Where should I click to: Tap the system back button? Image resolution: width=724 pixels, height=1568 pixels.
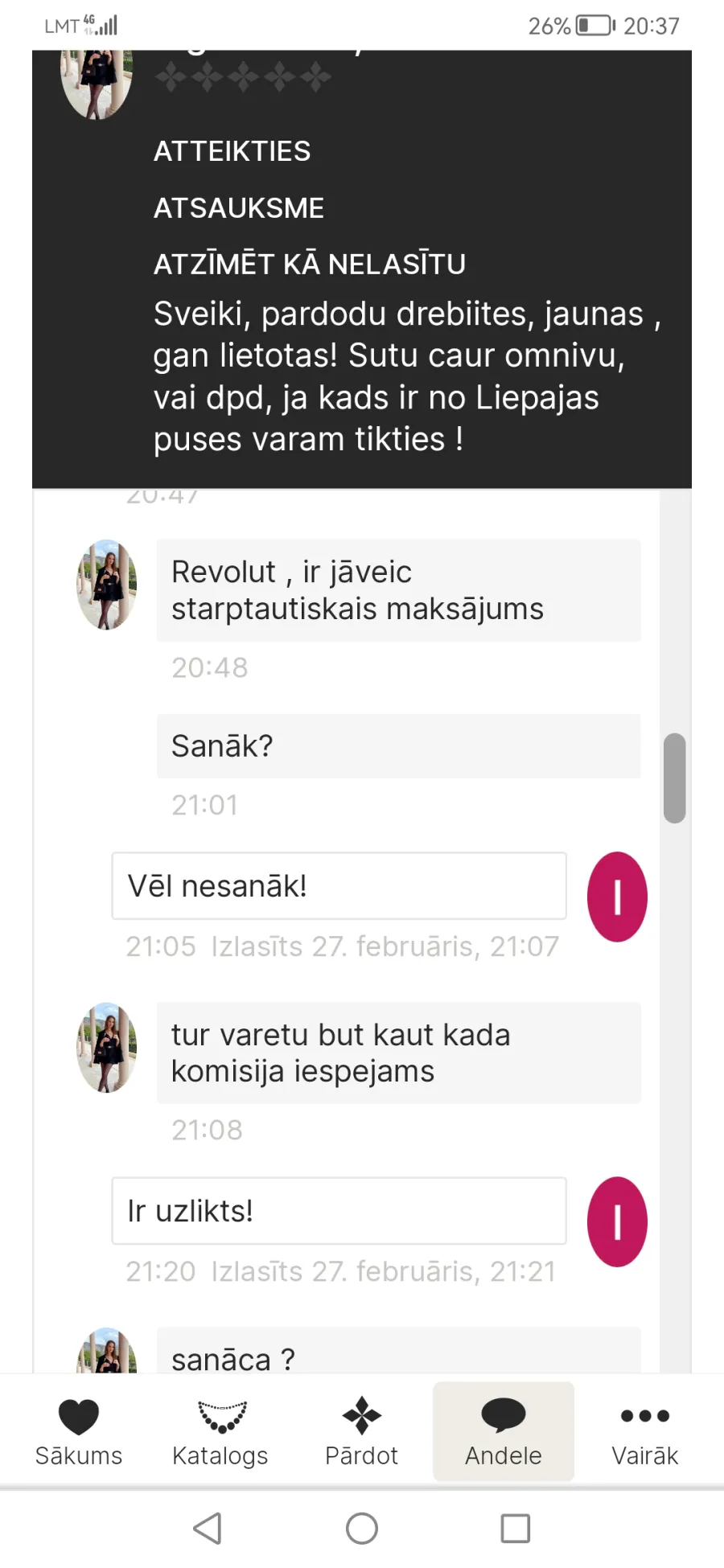point(208,1529)
